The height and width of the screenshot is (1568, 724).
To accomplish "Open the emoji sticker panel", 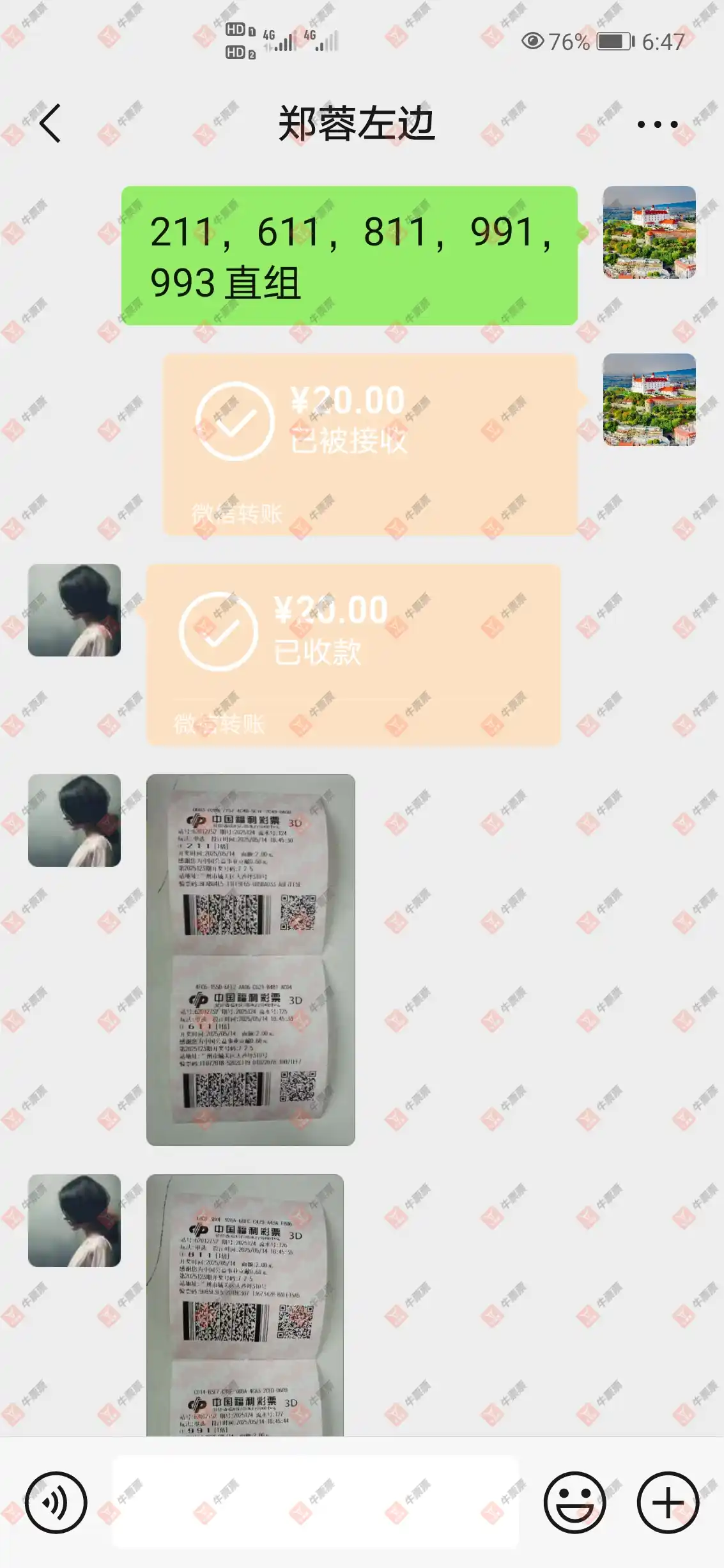I will click(574, 1502).
